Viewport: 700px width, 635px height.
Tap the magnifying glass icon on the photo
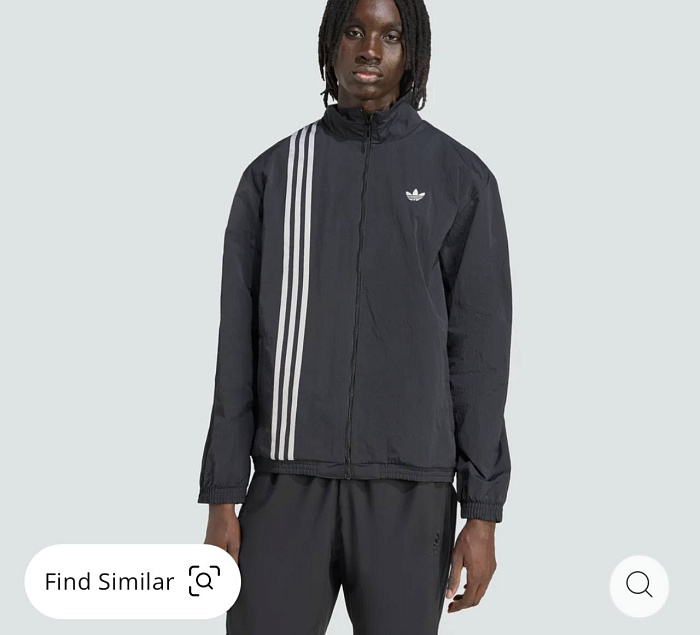point(639,585)
